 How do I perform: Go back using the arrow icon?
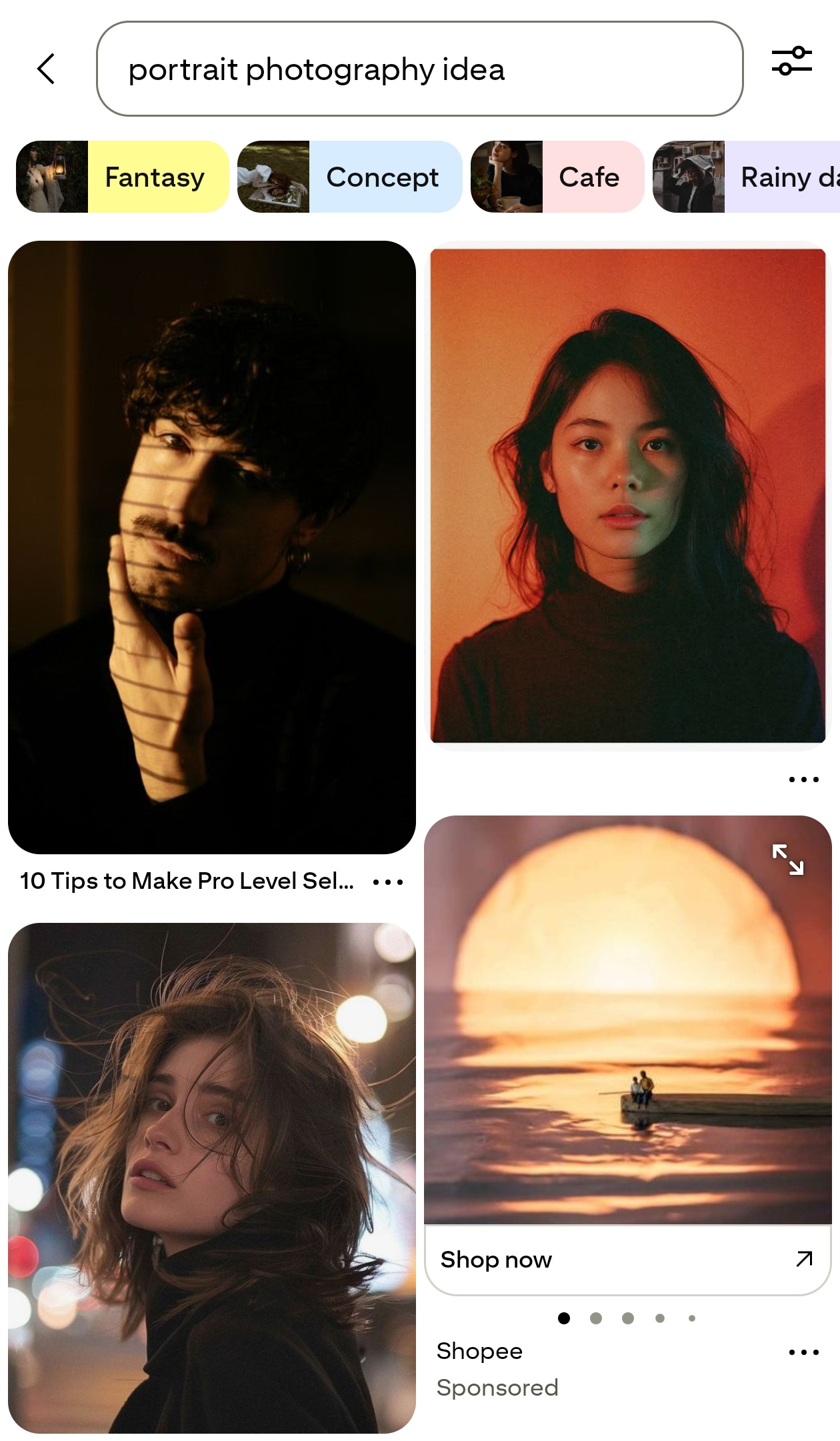point(46,69)
